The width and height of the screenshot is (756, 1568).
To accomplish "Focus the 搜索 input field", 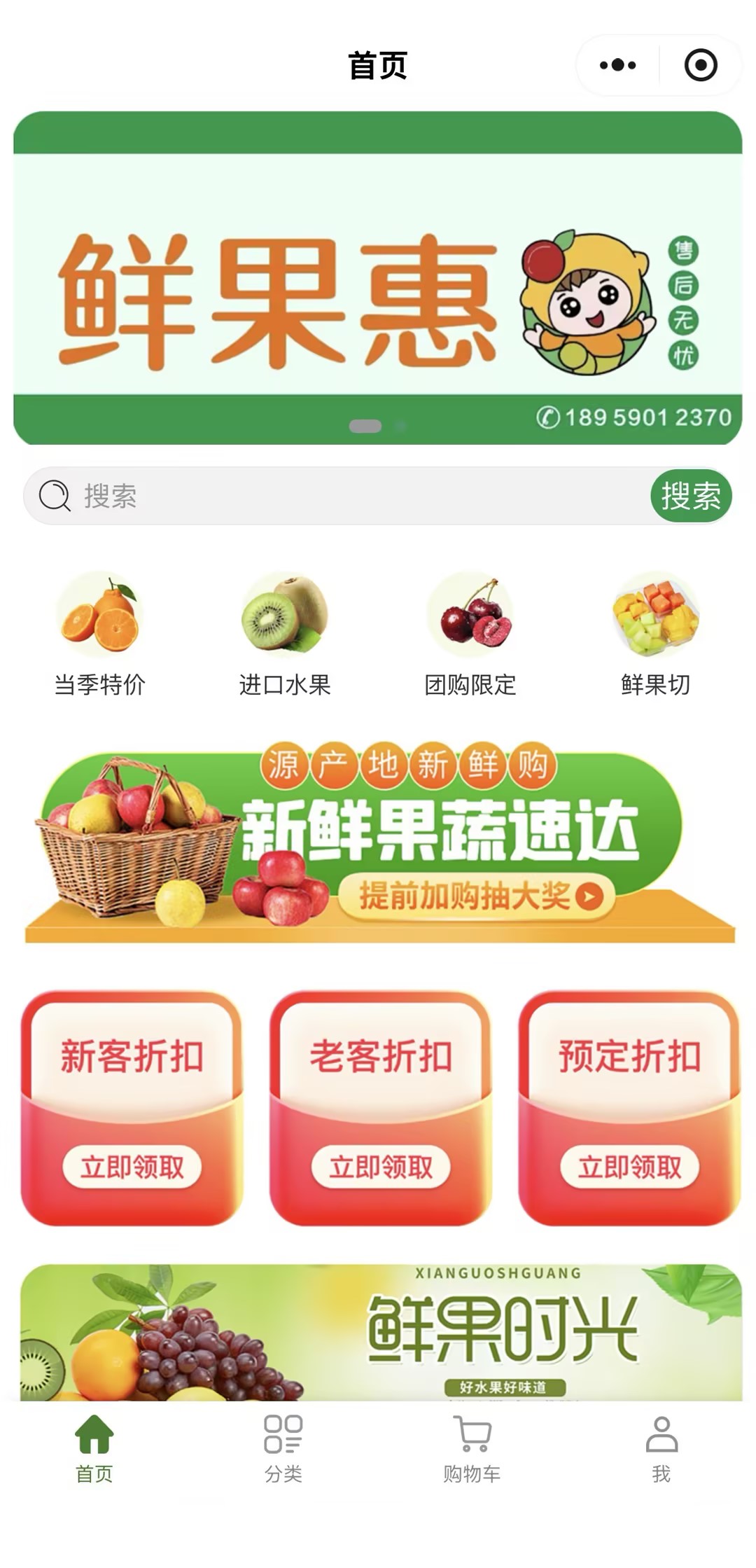I will click(336, 496).
